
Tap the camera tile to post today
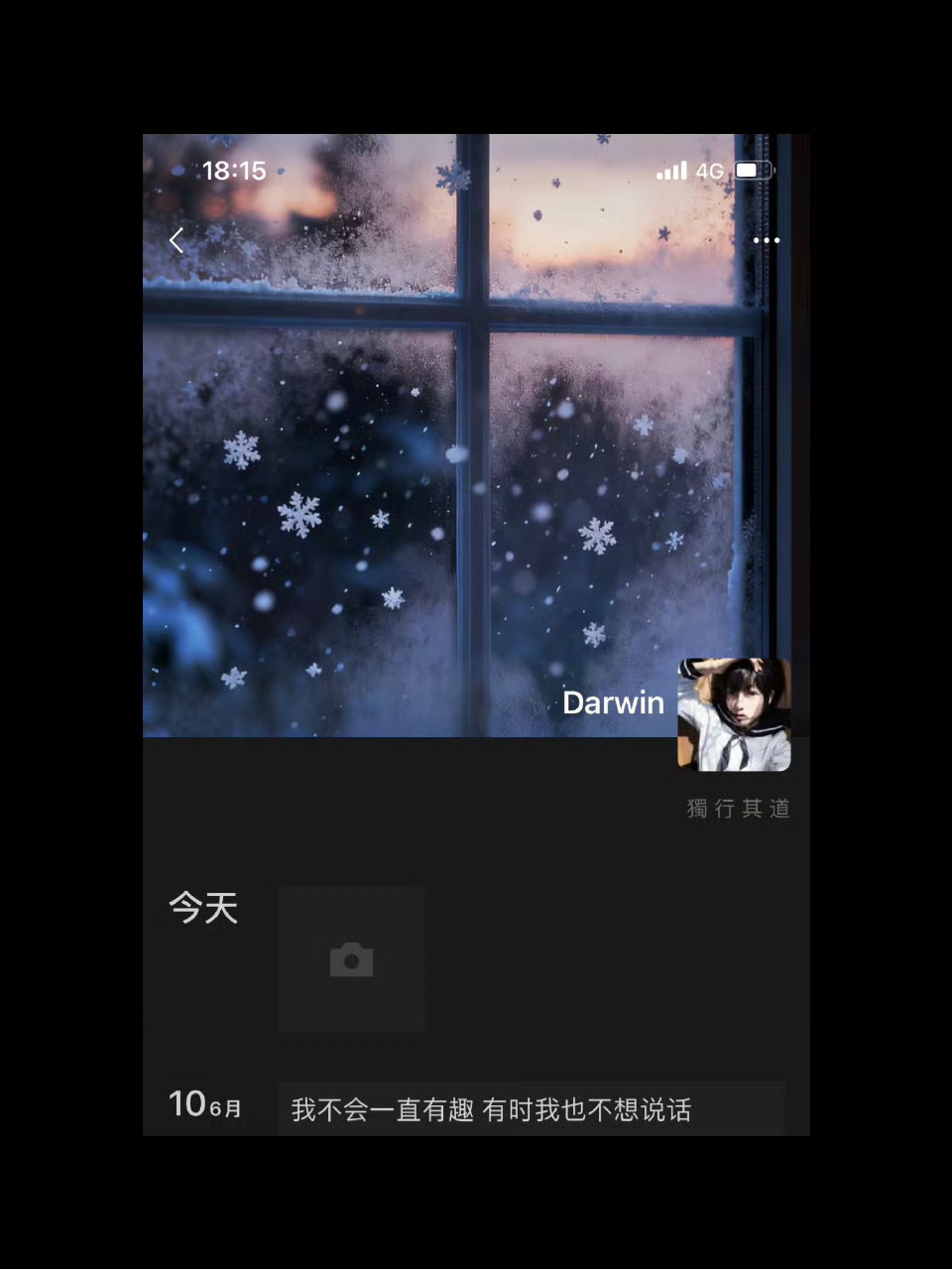coord(351,959)
